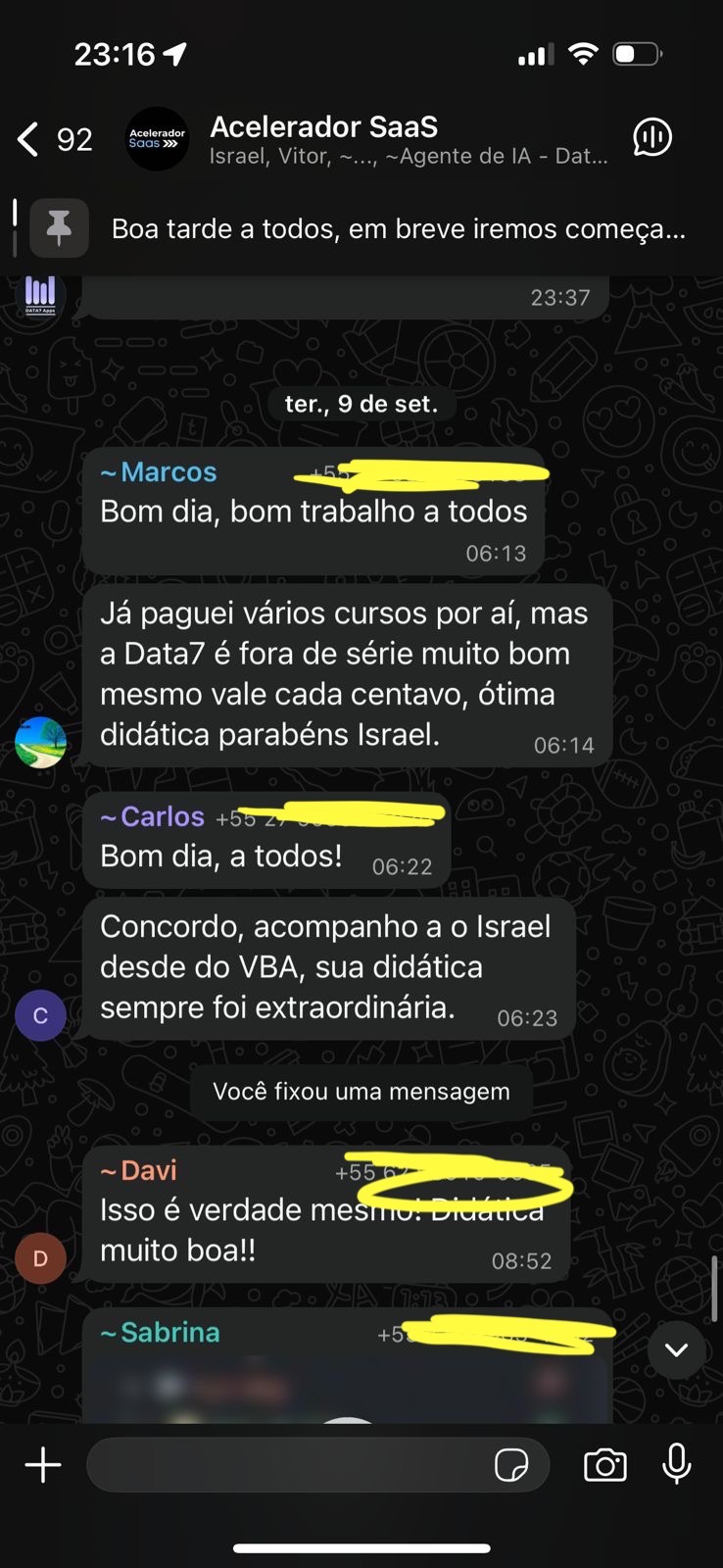This screenshot has height=1568, width=723.
Task: Open Carlos's profile avatar
Action: (x=40, y=1015)
